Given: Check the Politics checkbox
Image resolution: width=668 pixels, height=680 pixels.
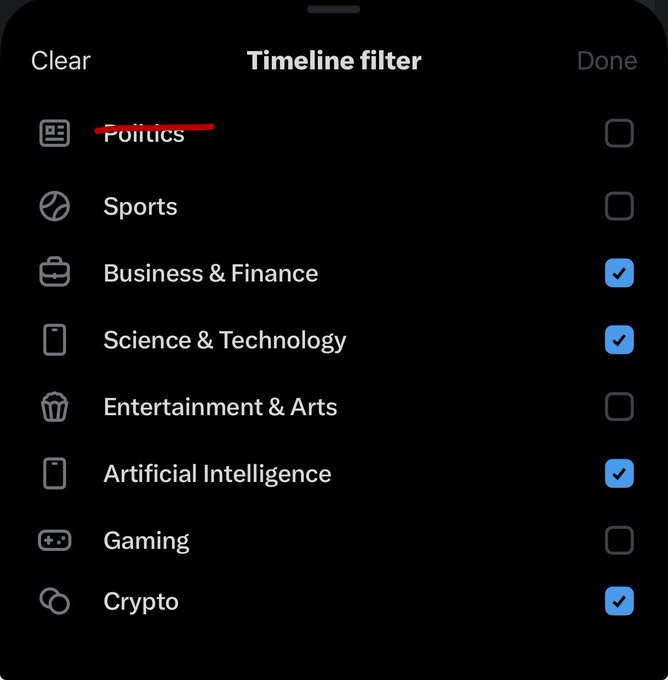Looking at the screenshot, I should [x=619, y=133].
